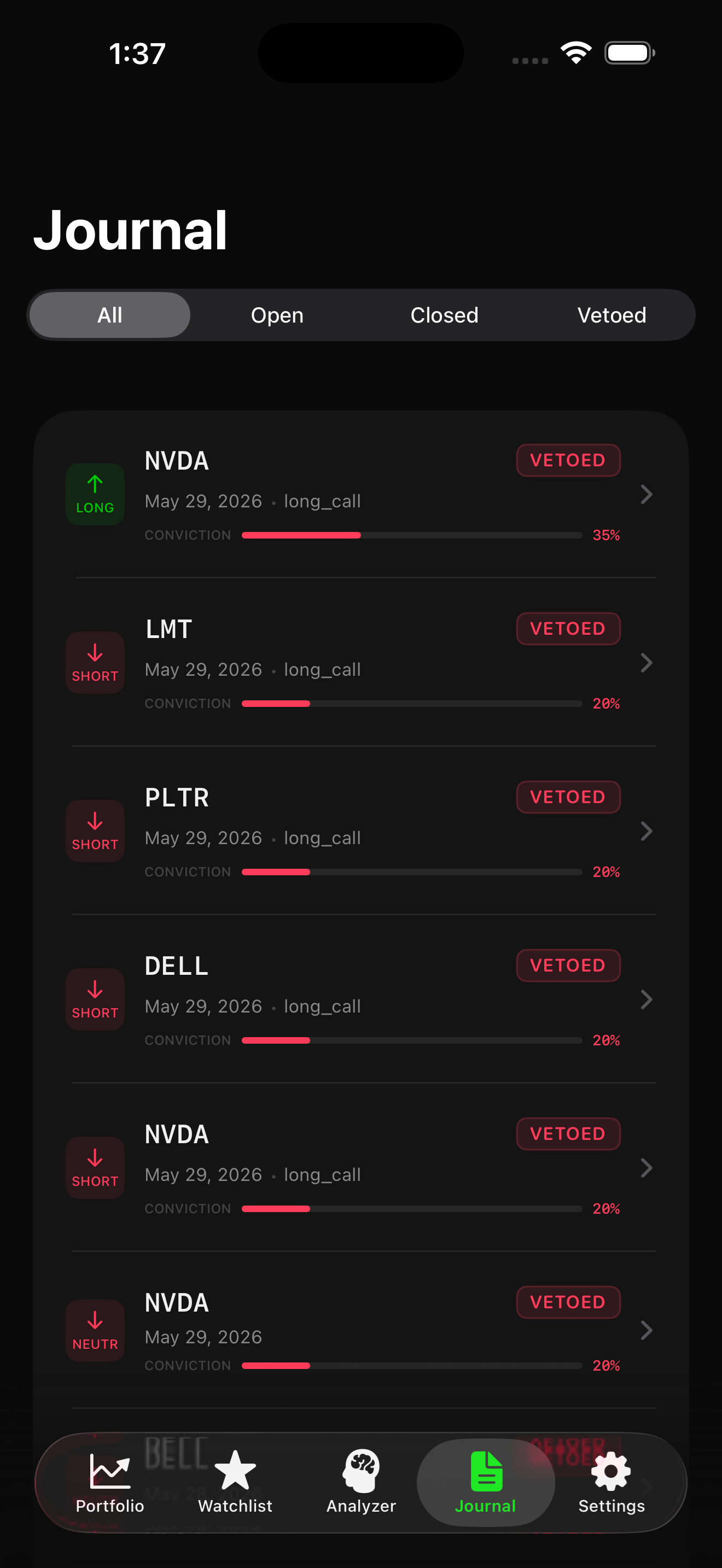The image size is (722, 1568).
Task: Filter journal by Vetoed entries
Action: pyautogui.click(x=611, y=315)
